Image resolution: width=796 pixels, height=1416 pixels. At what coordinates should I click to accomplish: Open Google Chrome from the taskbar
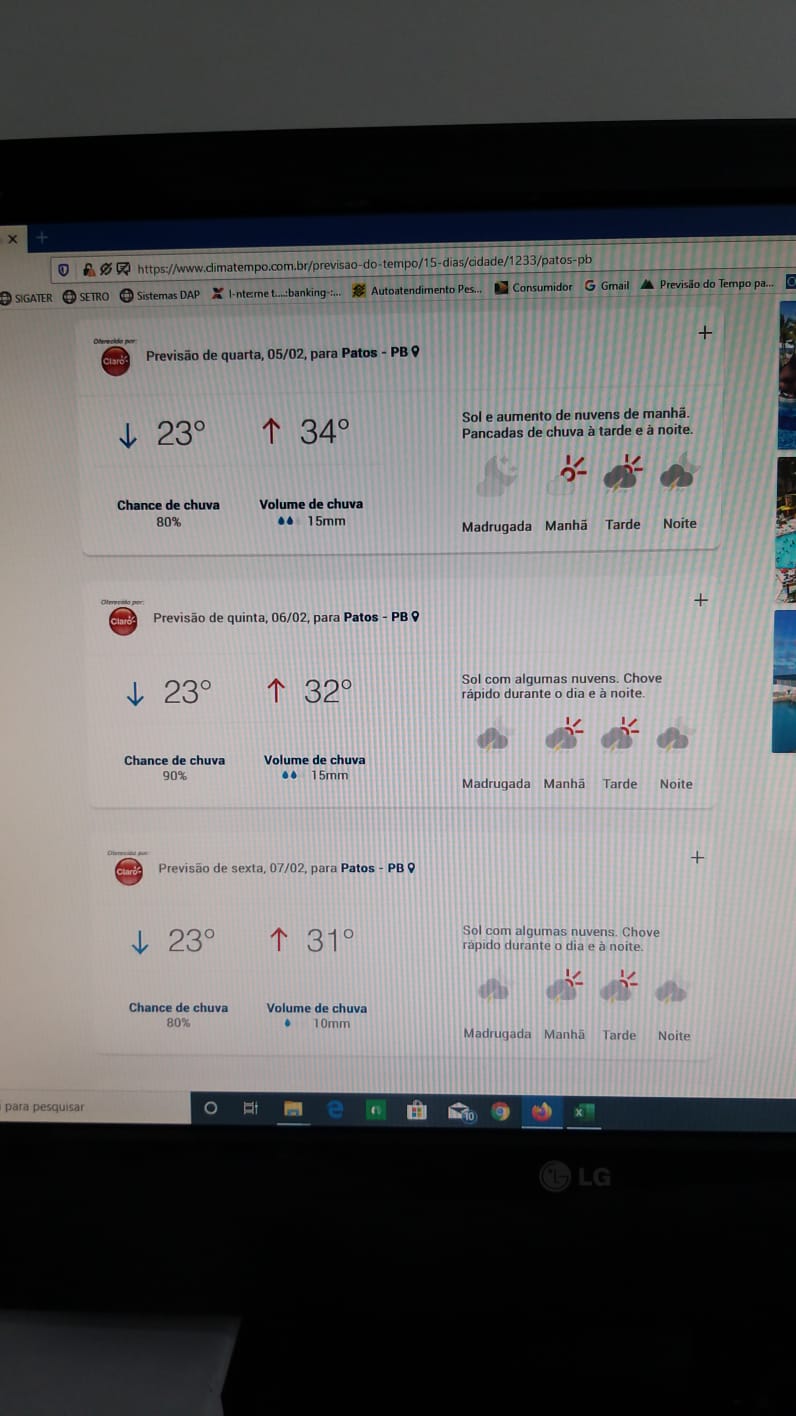point(500,1111)
